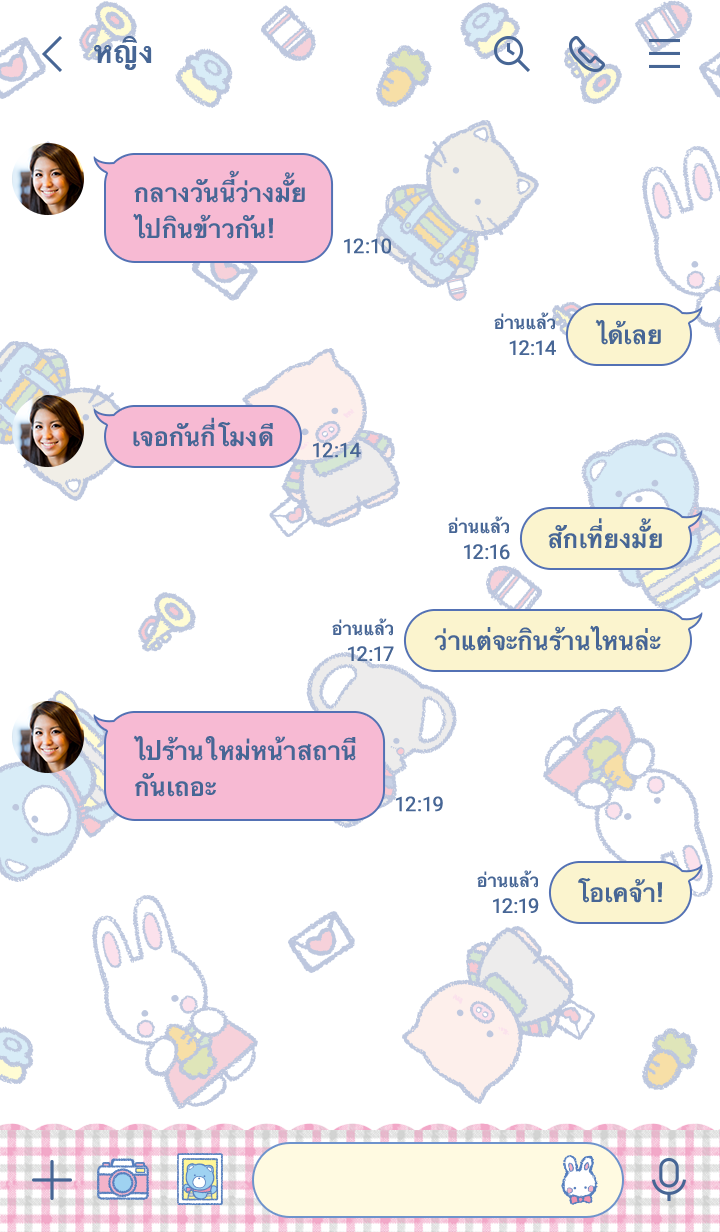Open the plus attachment options
The image size is (720, 1232).
click(51, 1180)
